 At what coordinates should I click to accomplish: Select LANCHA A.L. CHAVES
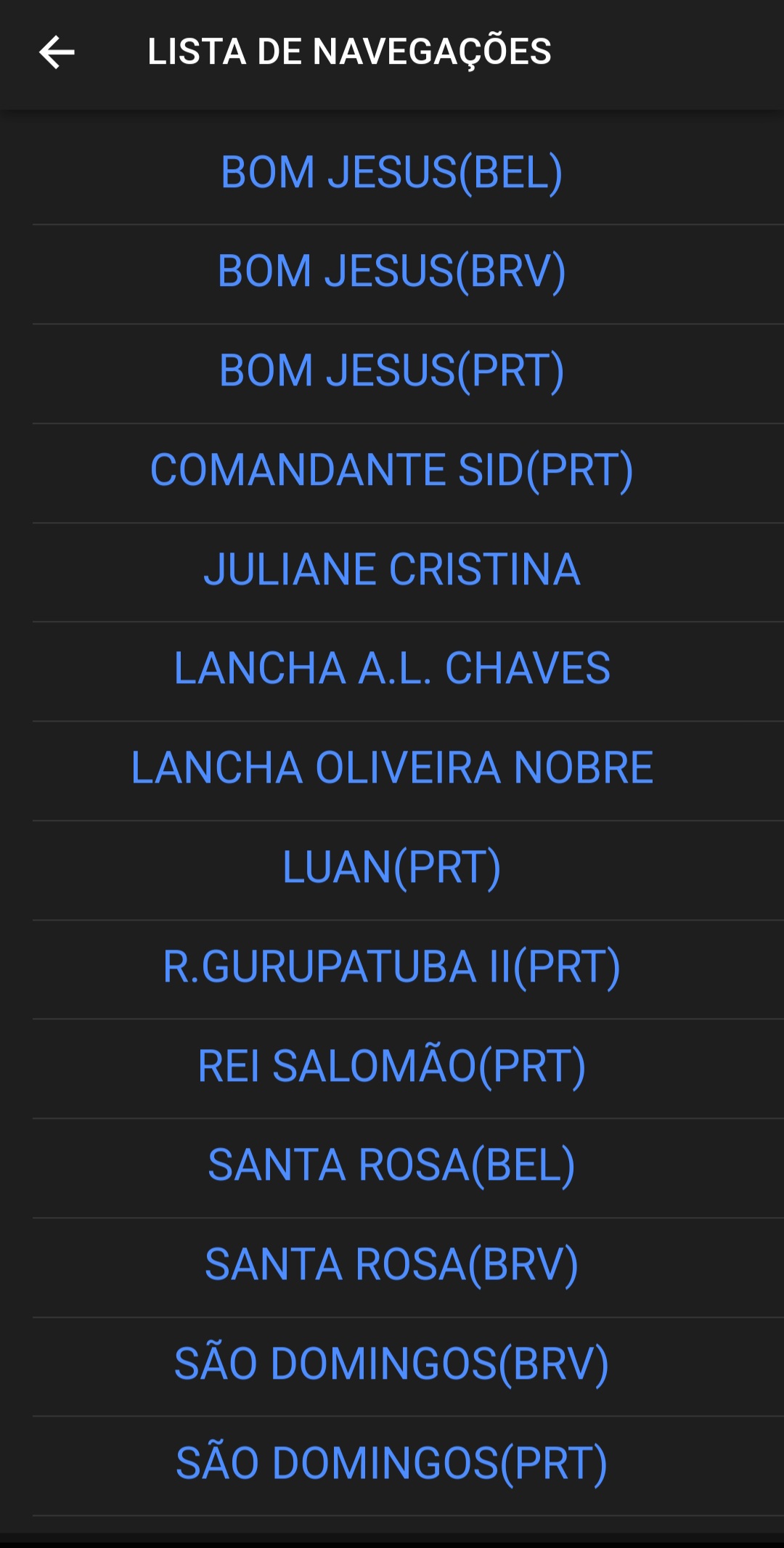392,668
